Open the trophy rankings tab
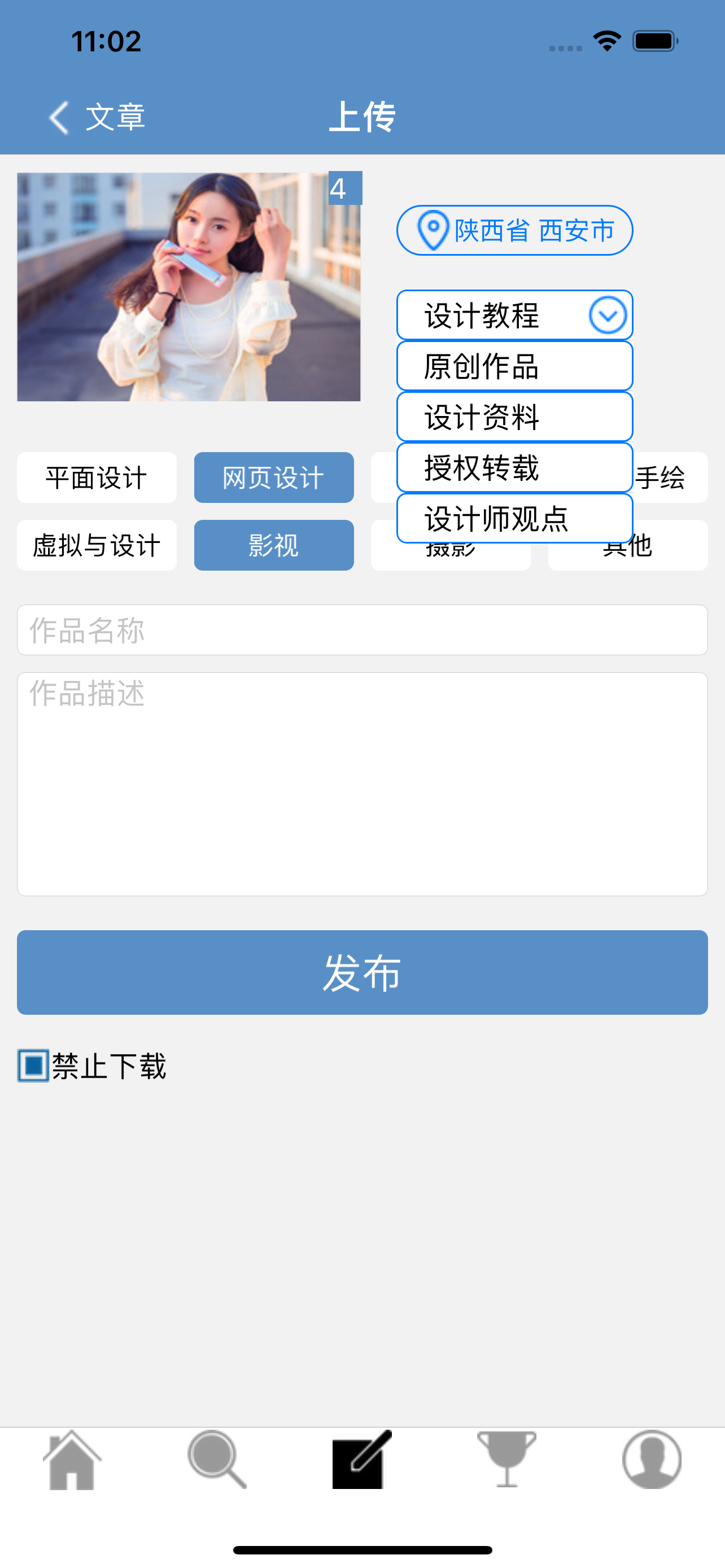Image resolution: width=725 pixels, height=1568 pixels. tap(506, 1460)
